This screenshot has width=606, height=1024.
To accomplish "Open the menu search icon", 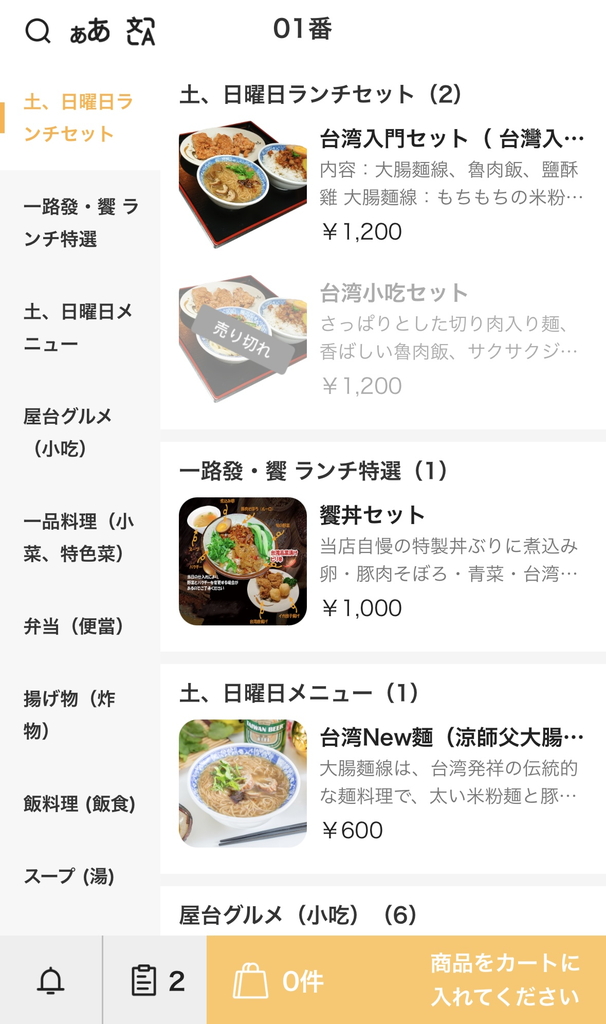I will 37,31.
